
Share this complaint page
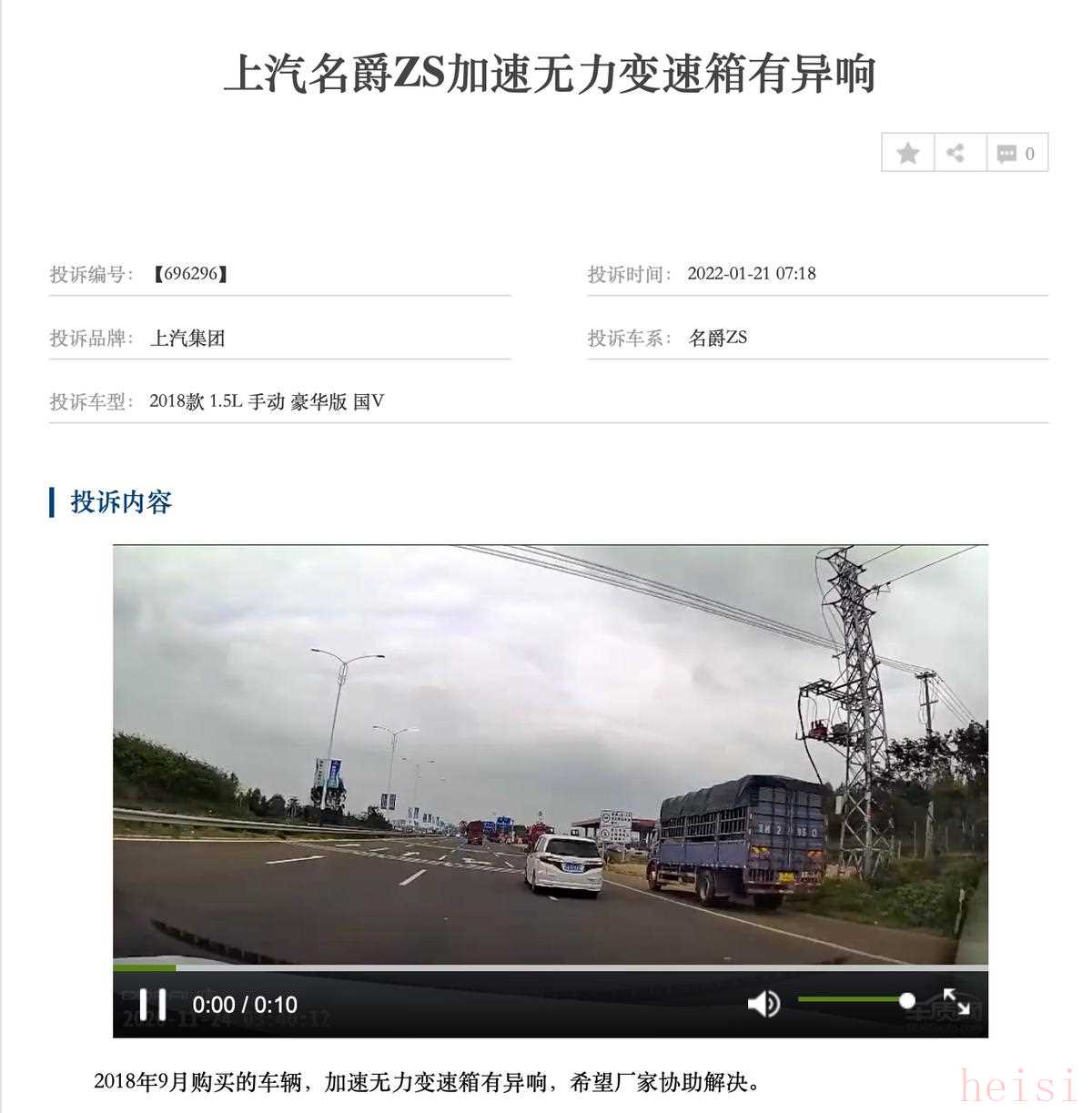[955, 153]
